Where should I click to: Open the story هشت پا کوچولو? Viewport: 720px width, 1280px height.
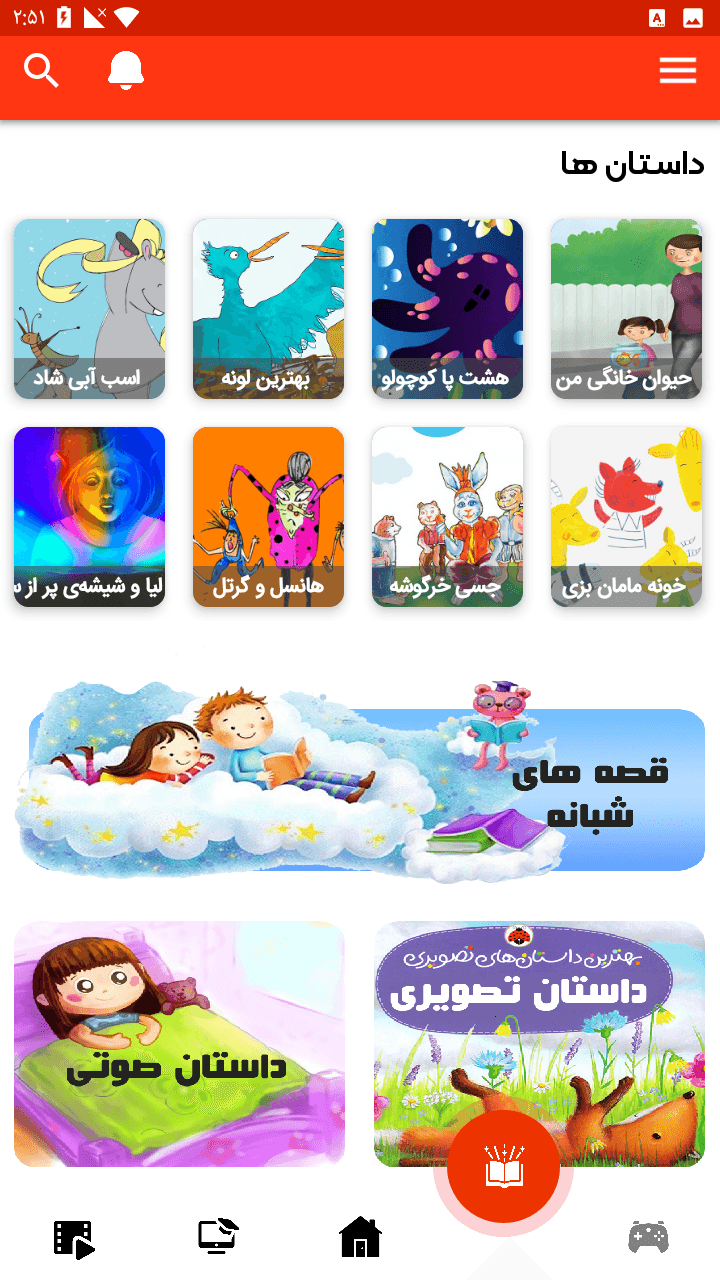[x=447, y=308]
